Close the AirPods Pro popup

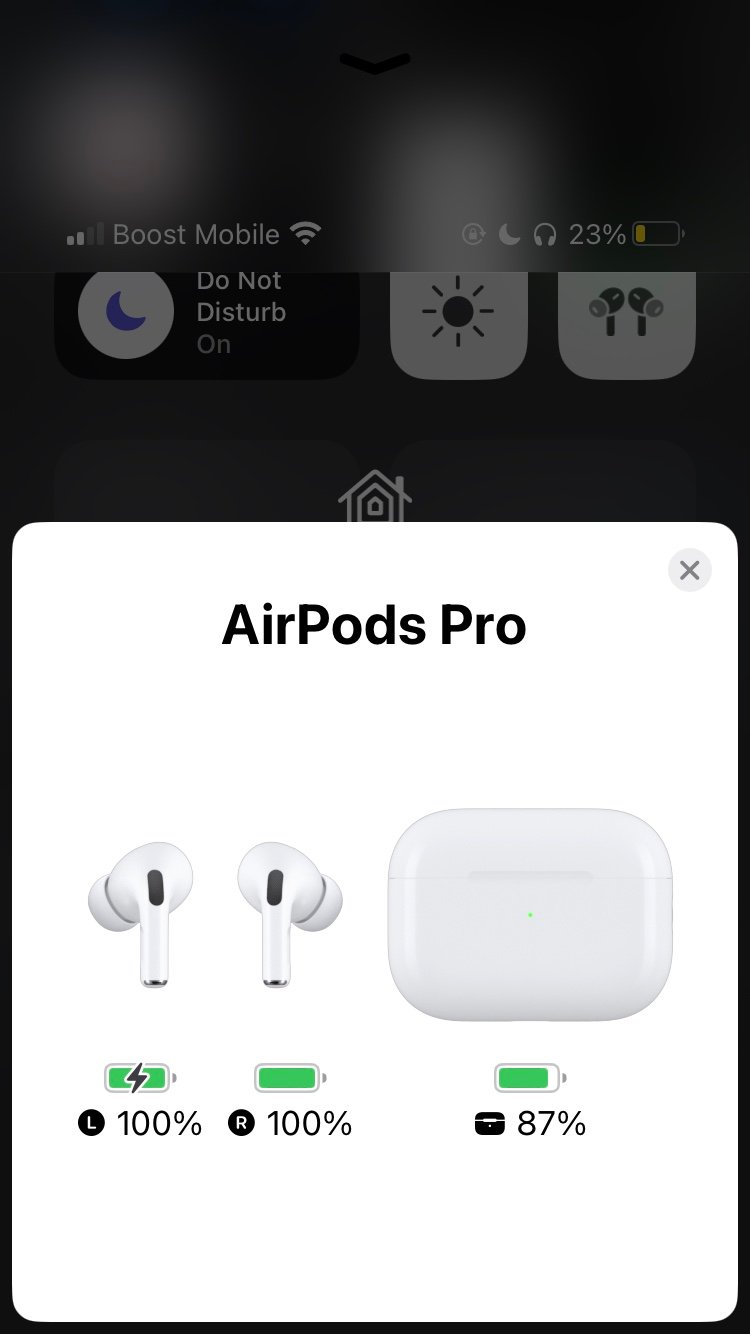coord(689,570)
